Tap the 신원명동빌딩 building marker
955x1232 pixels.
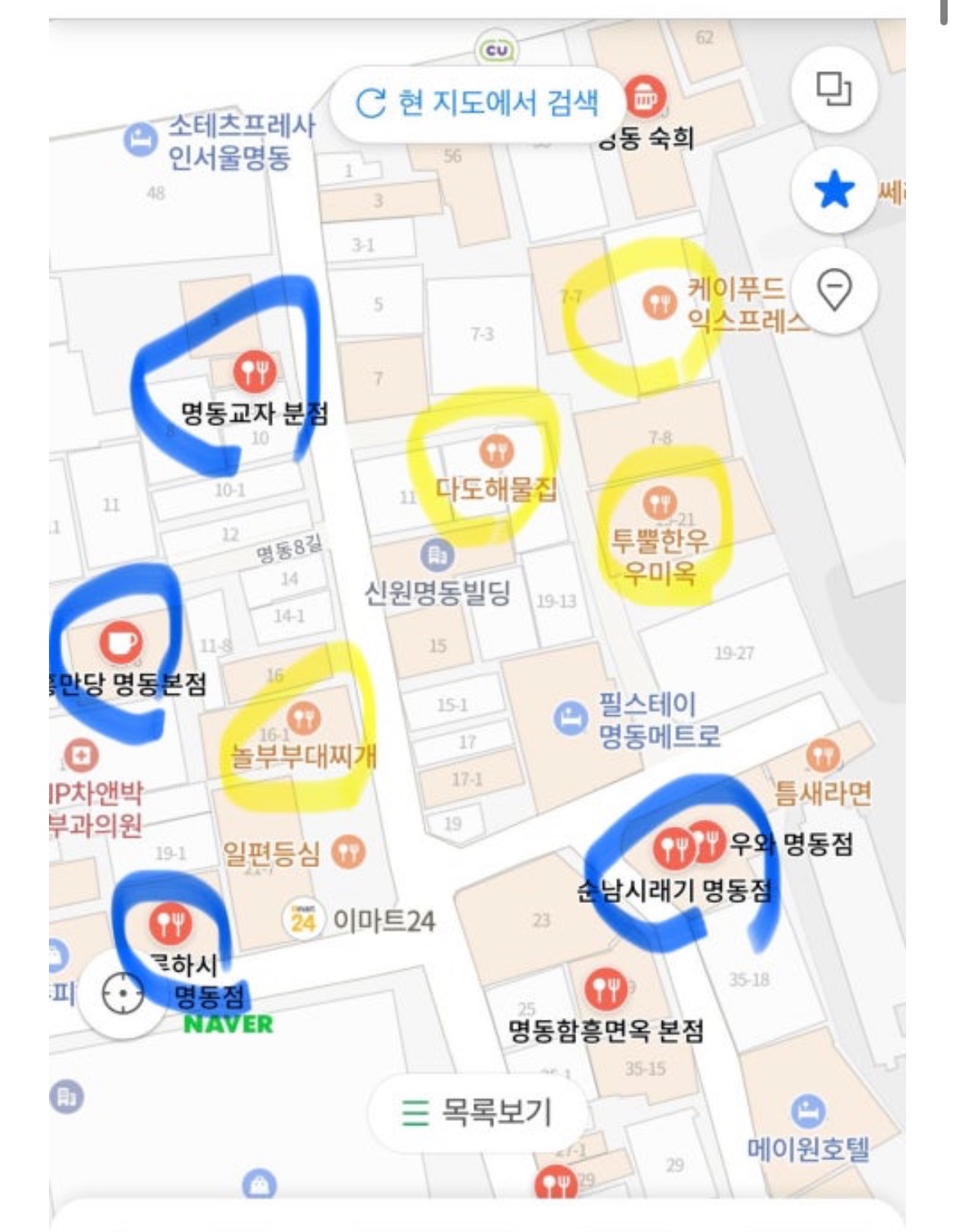437,556
